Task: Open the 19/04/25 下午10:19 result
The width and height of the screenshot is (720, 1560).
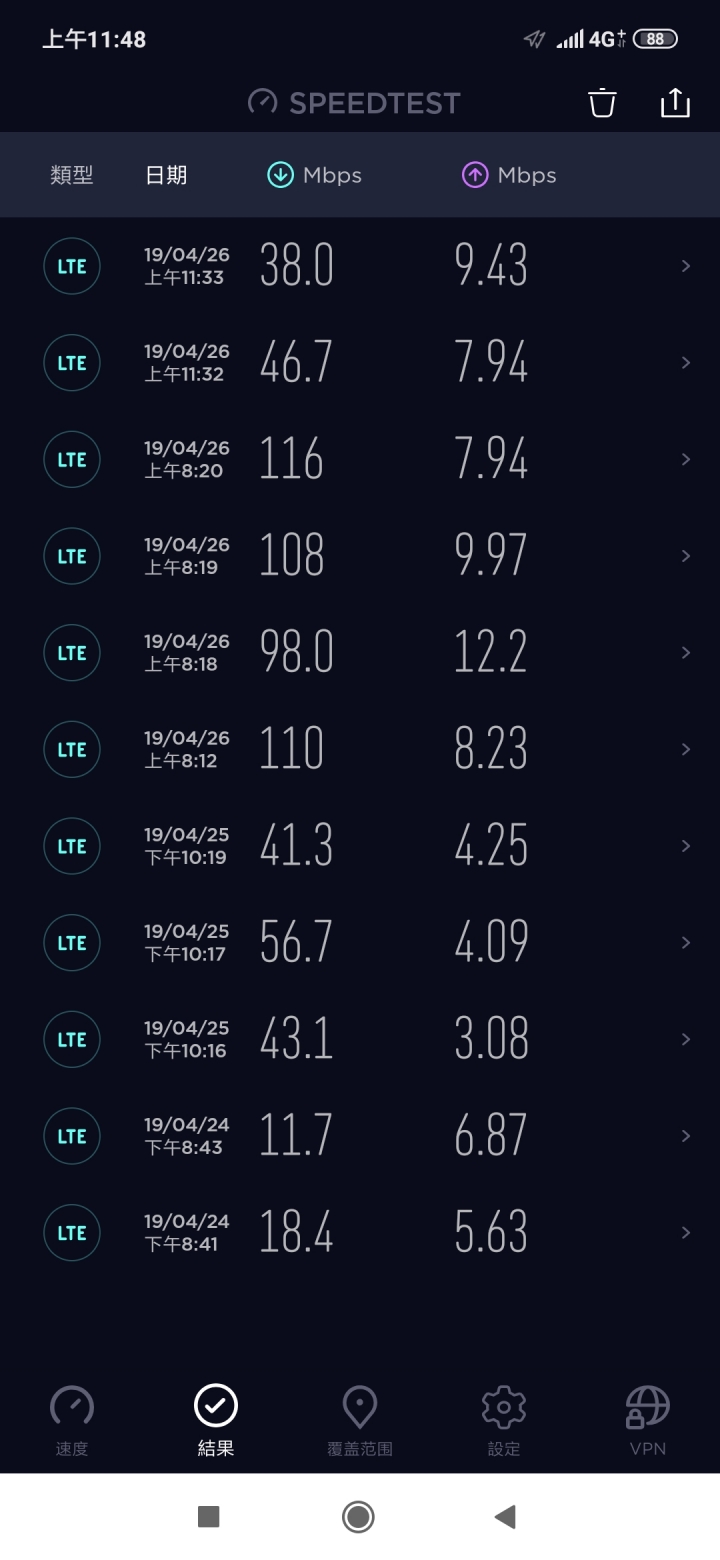Action: (x=360, y=846)
